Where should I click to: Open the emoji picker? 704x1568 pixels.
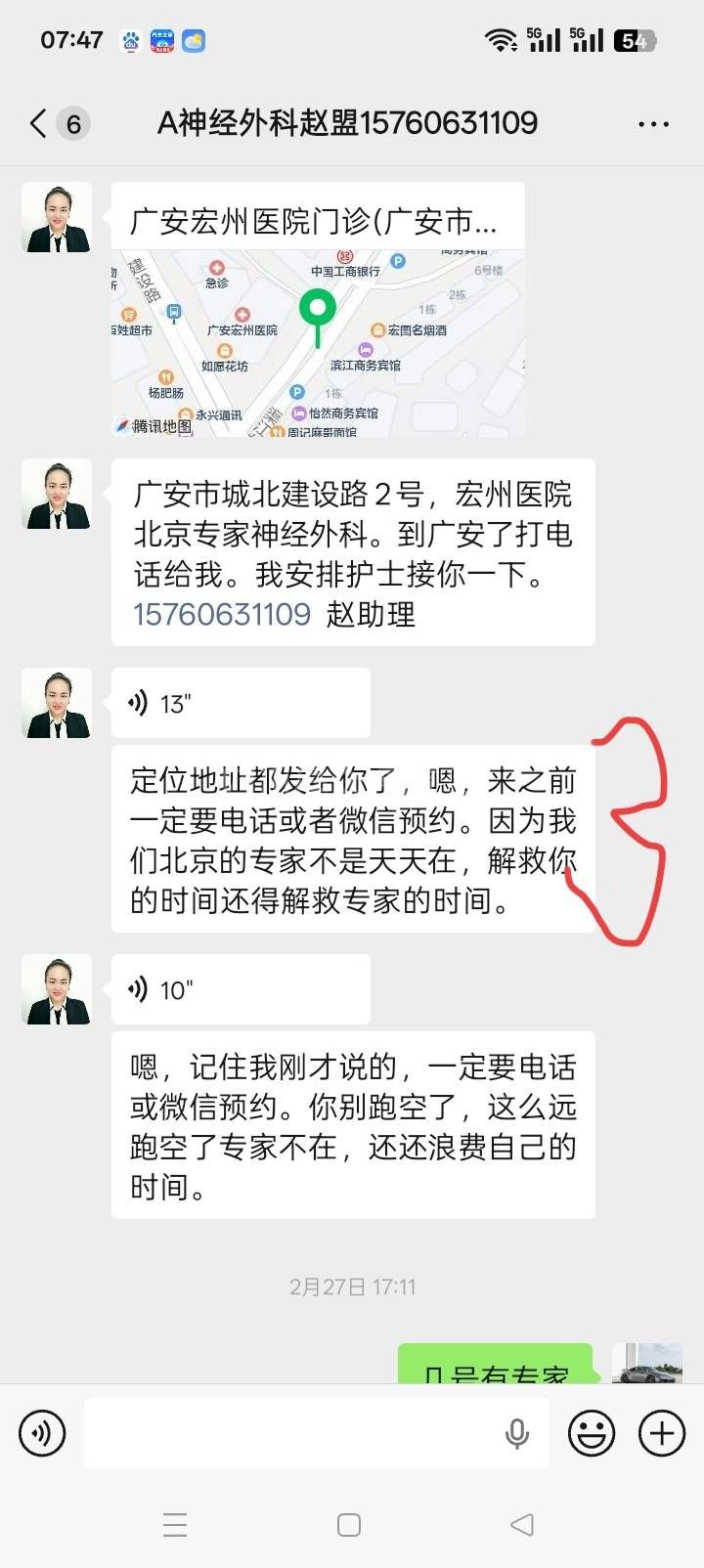coord(592,1433)
